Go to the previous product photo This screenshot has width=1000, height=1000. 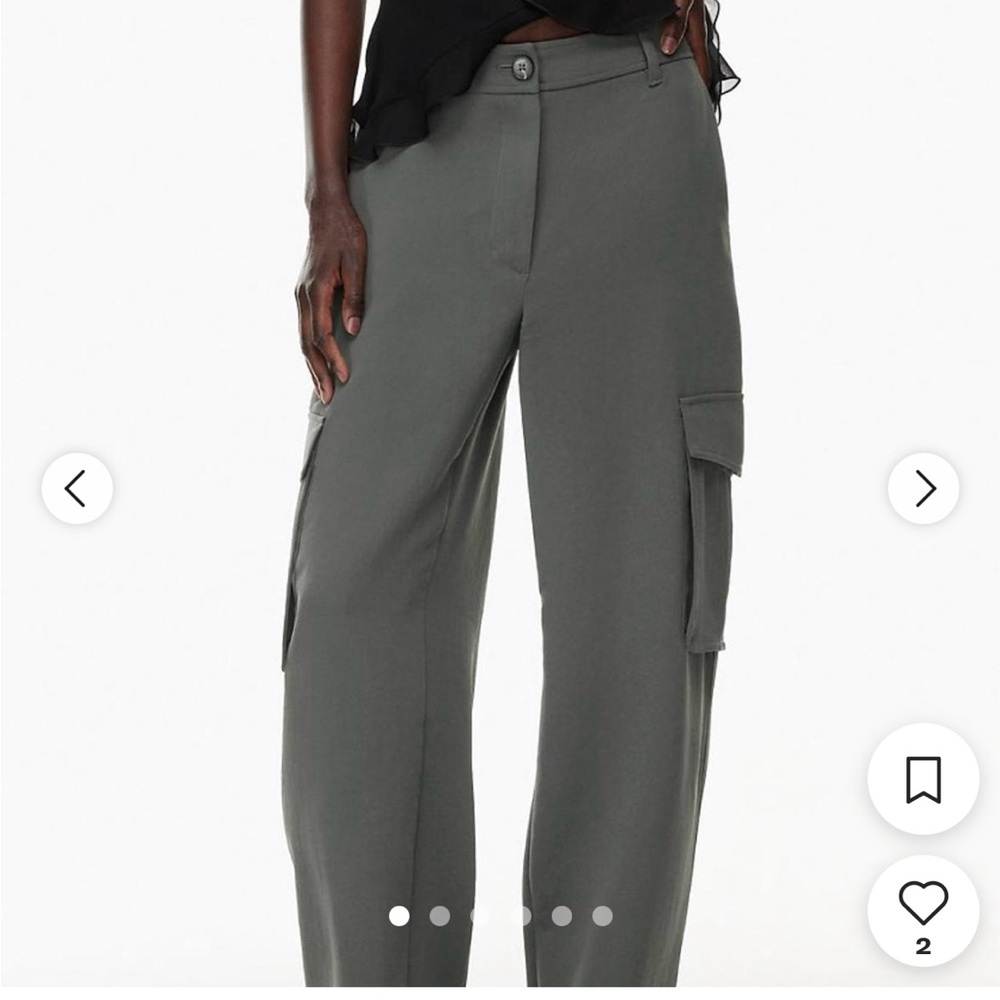(76, 489)
